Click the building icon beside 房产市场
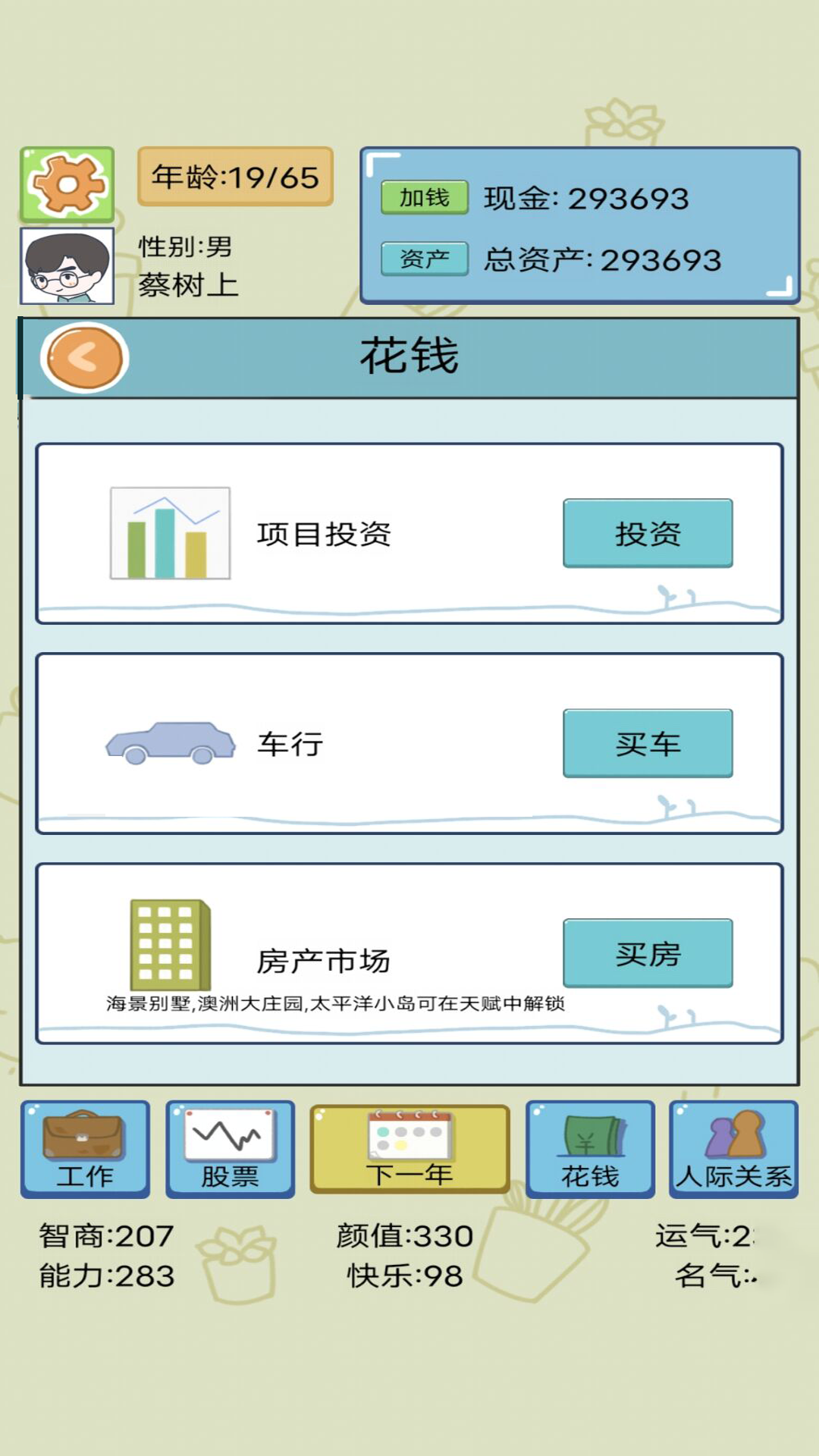Viewport: 819px width, 1456px height. pos(168,943)
